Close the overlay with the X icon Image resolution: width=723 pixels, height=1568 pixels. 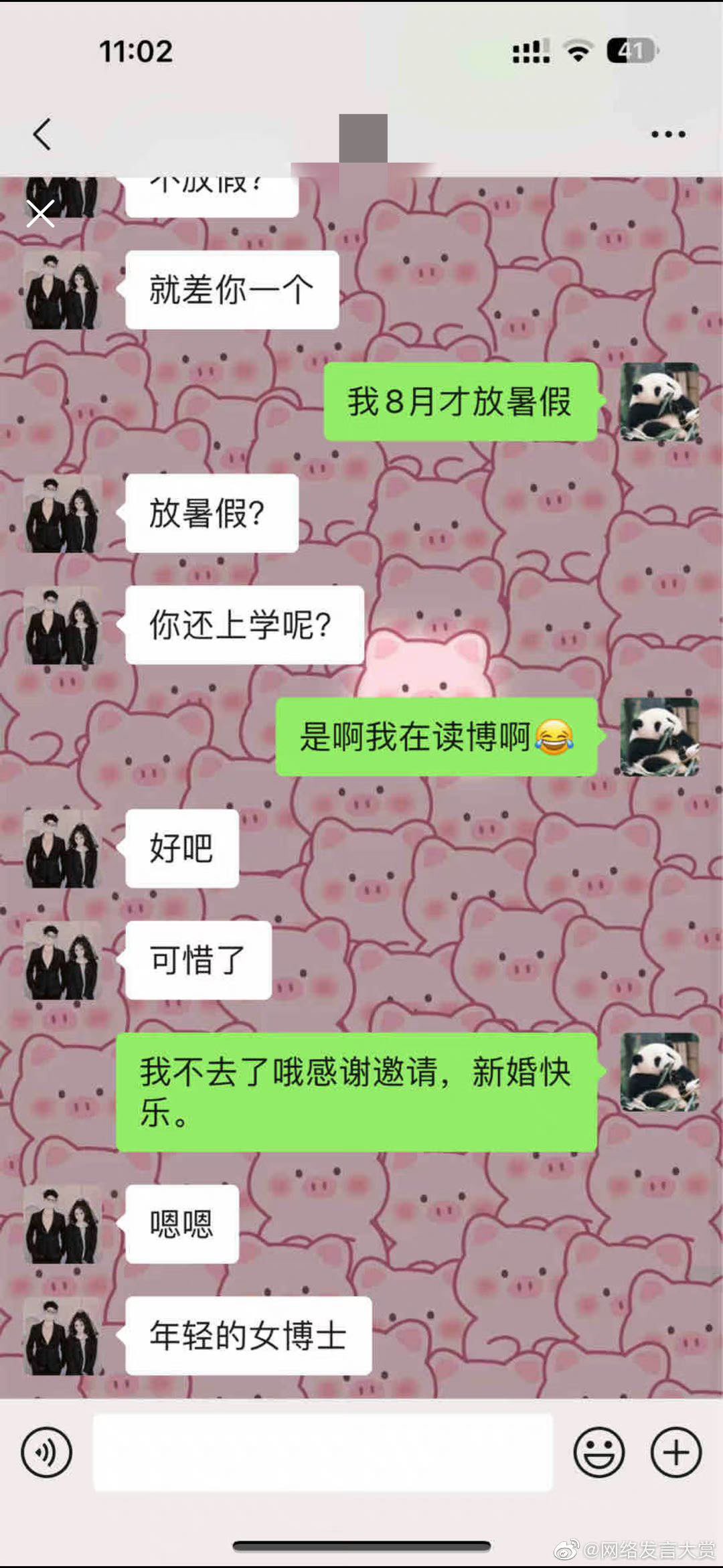point(40,214)
